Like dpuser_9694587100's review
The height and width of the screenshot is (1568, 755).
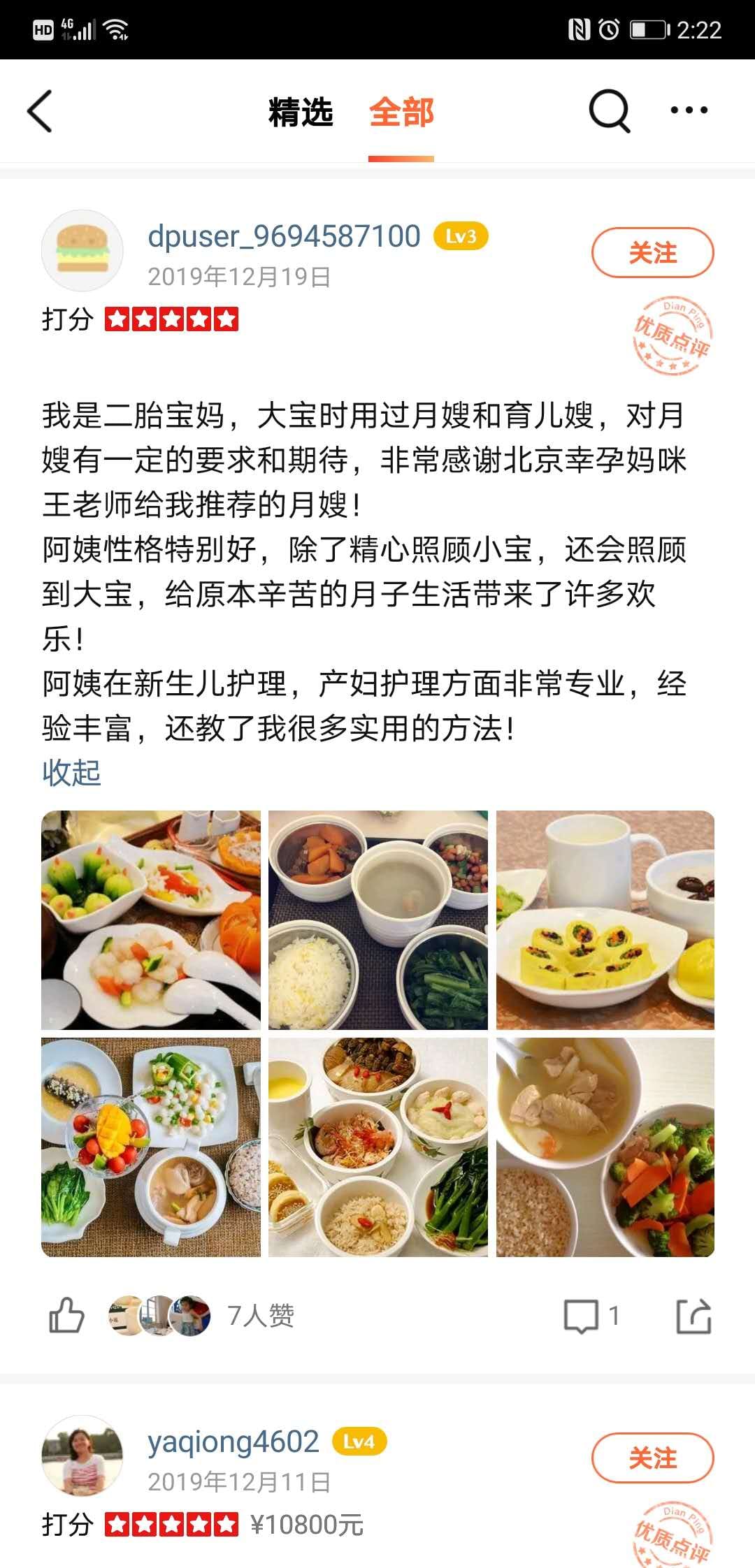coord(66,1316)
